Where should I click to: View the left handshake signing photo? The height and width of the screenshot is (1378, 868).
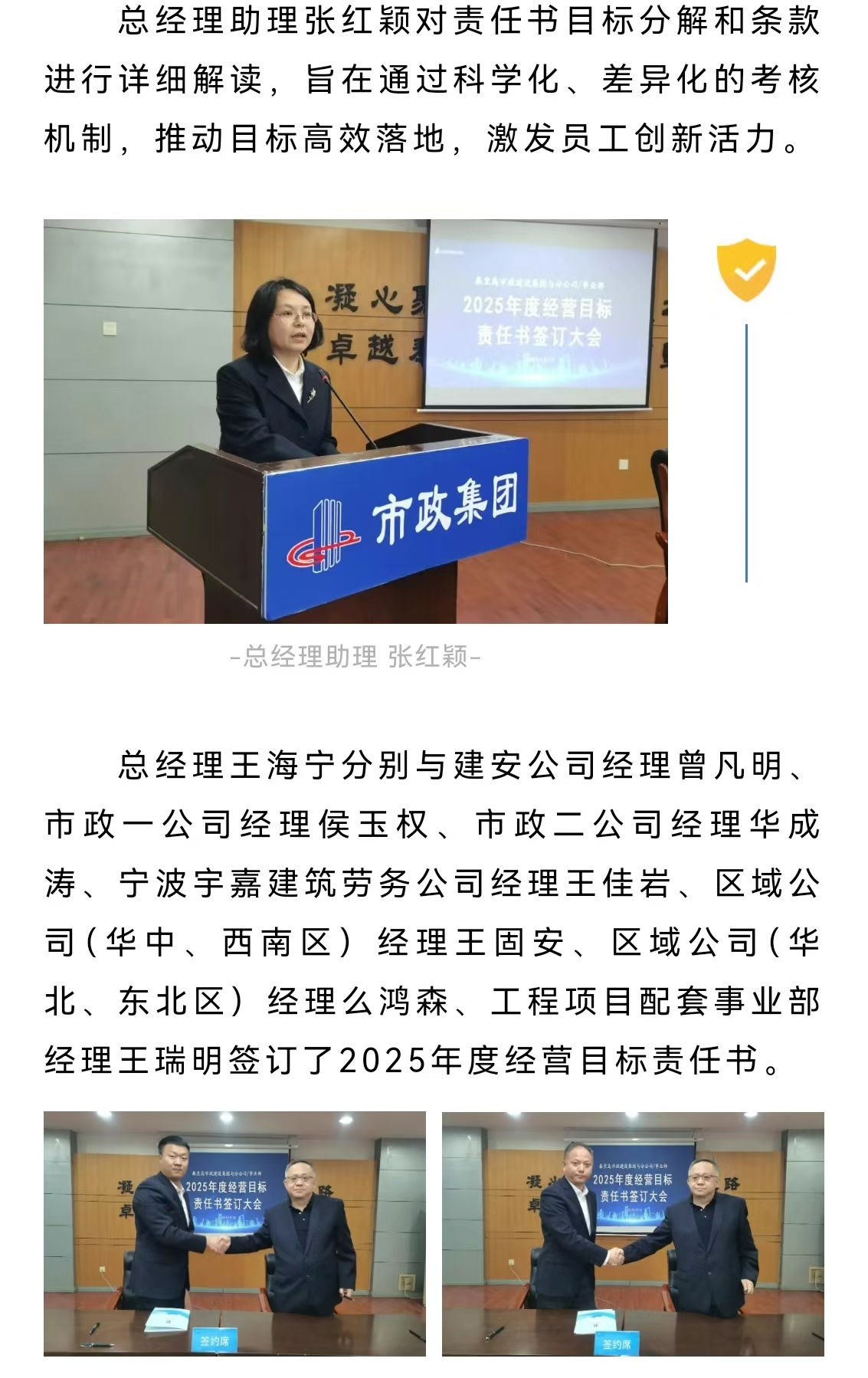[234, 1232]
